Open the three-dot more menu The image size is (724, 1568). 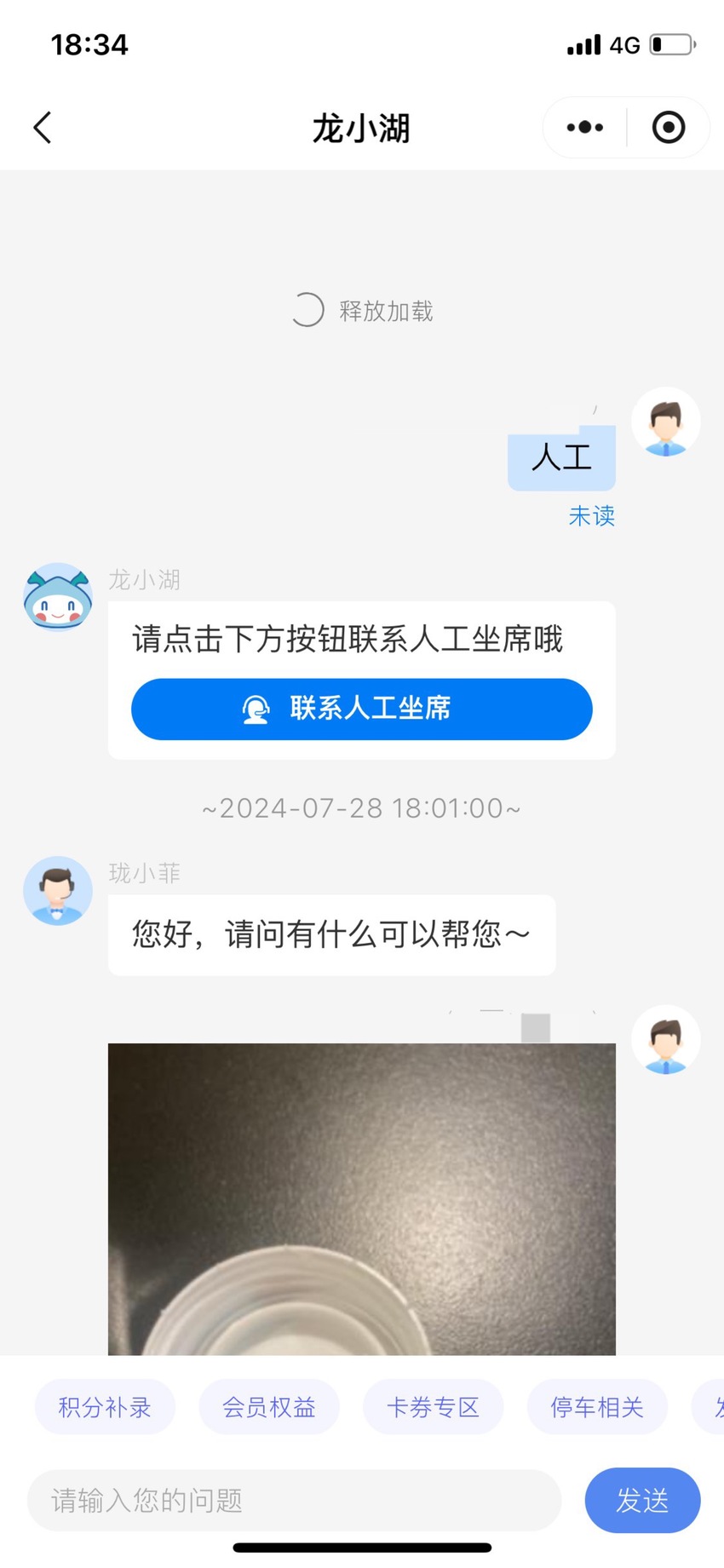click(585, 128)
